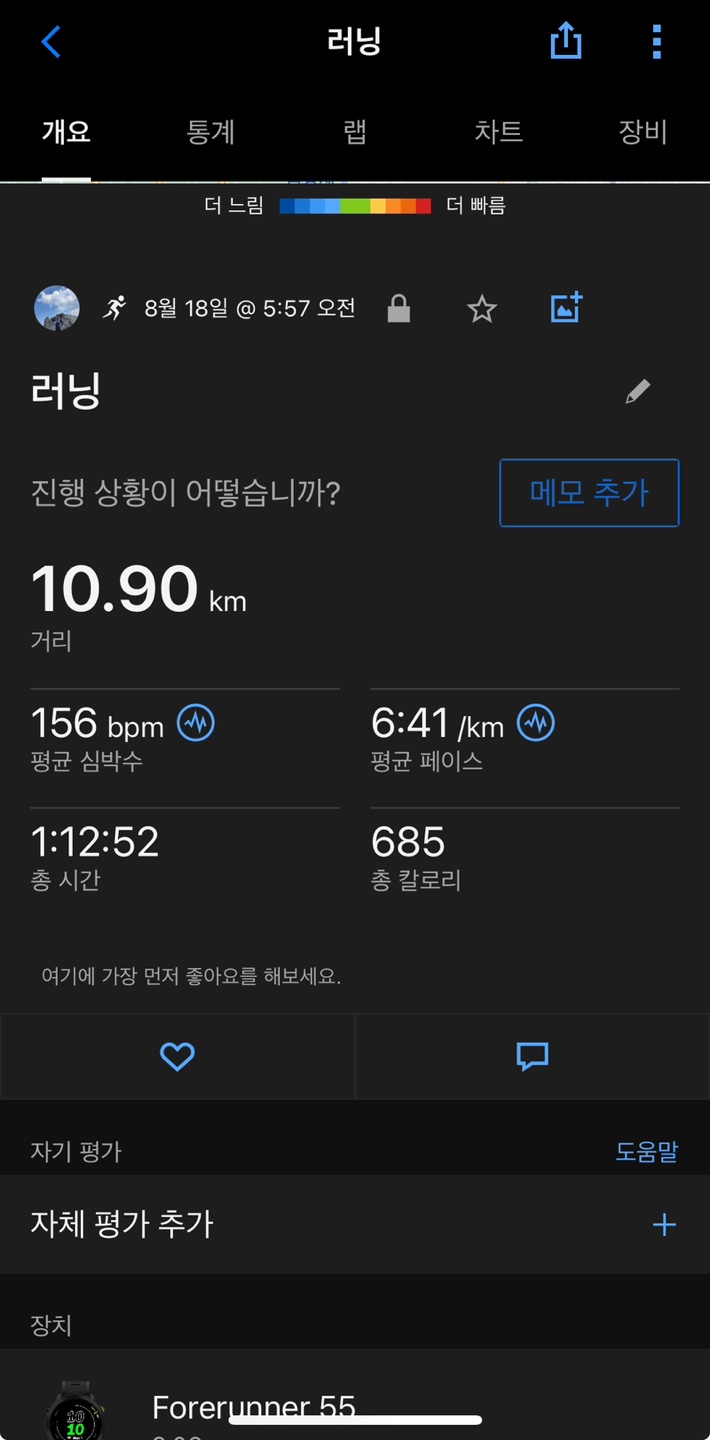The image size is (710, 1440).
Task: Tap the 메모 추가 button
Action: (589, 492)
